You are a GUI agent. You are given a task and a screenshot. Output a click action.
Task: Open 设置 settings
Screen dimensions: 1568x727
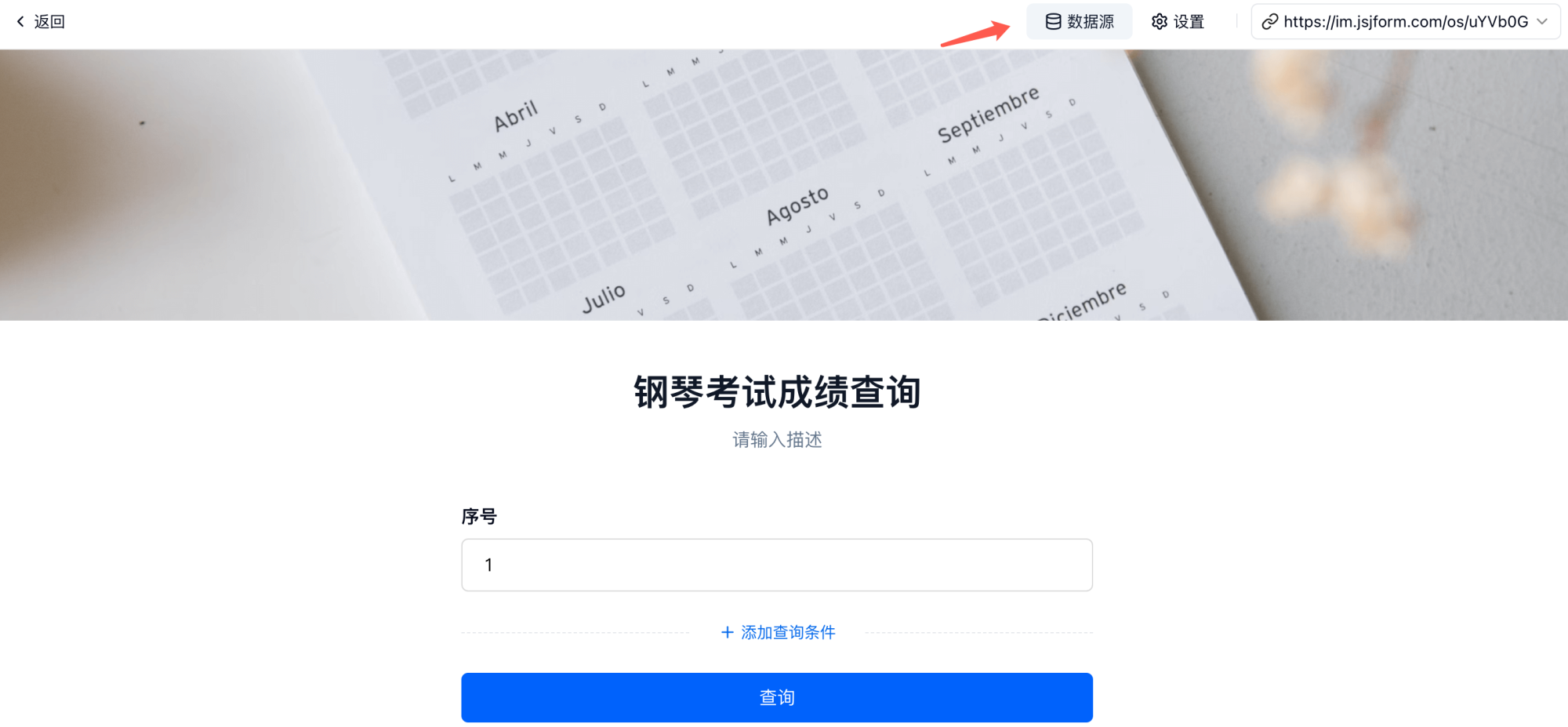pyautogui.click(x=1178, y=22)
